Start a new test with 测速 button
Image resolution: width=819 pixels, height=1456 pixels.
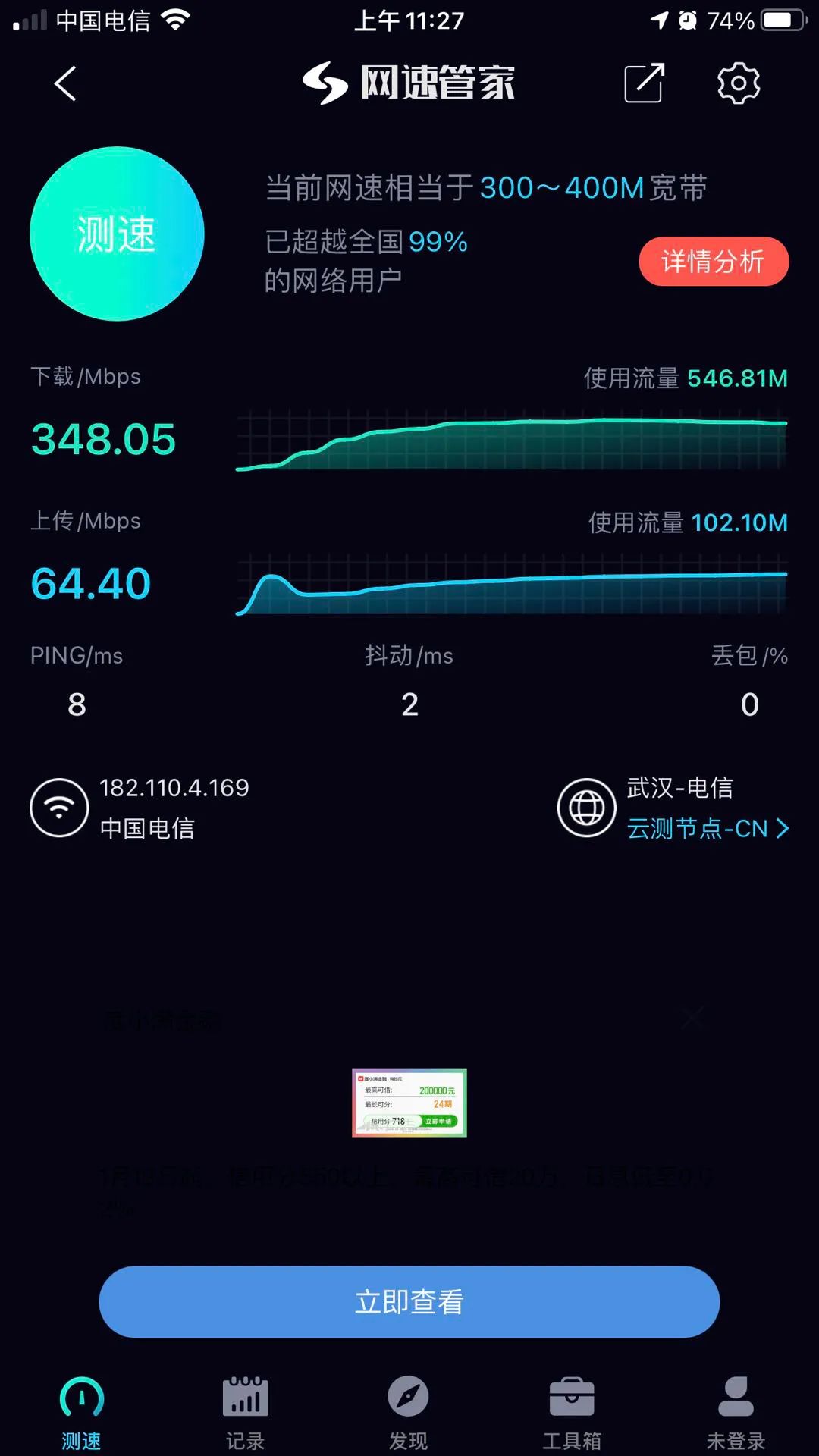pos(117,234)
